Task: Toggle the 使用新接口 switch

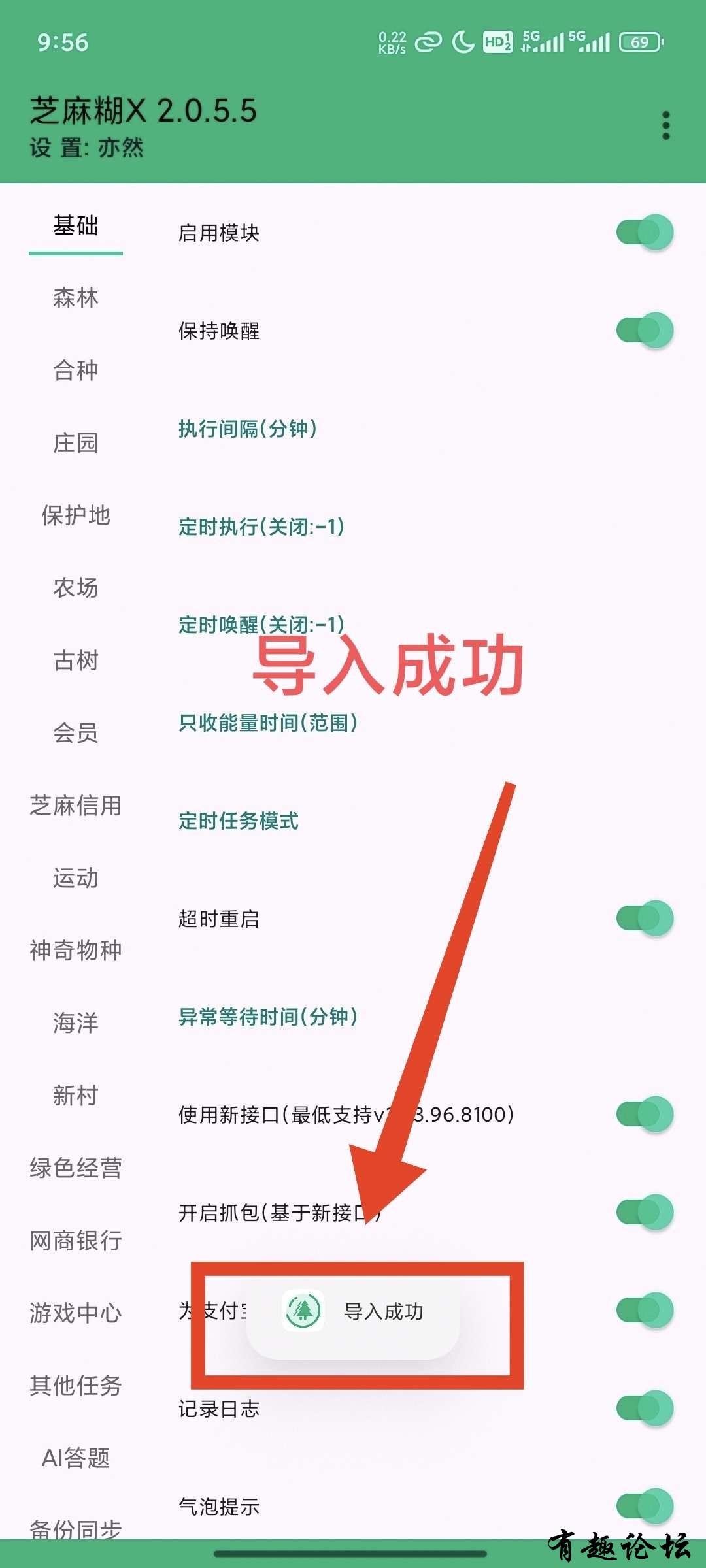Action: [x=645, y=1115]
